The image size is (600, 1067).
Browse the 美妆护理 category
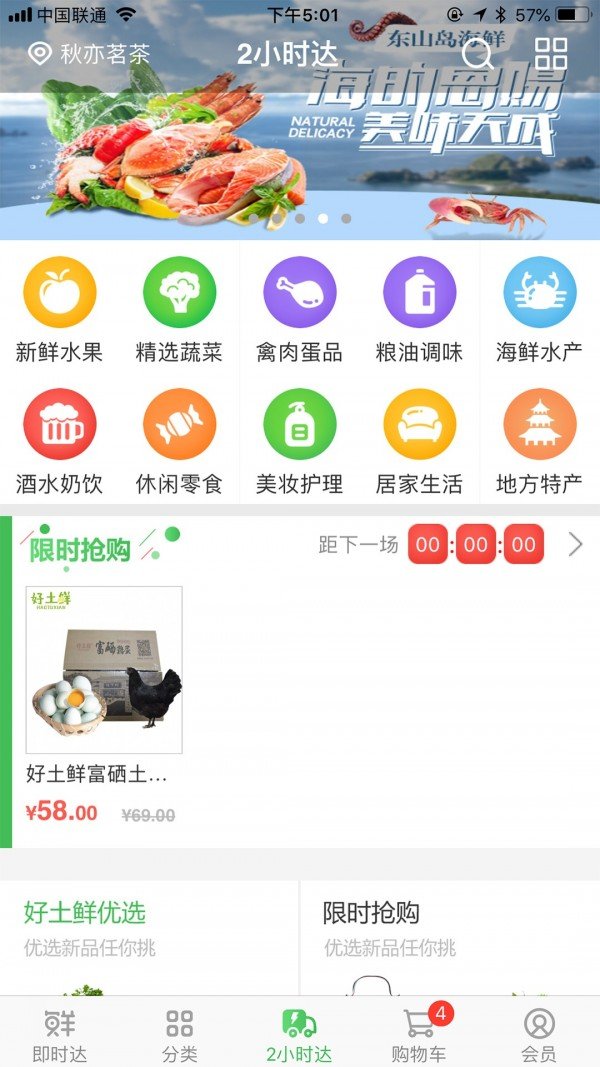[x=300, y=441]
